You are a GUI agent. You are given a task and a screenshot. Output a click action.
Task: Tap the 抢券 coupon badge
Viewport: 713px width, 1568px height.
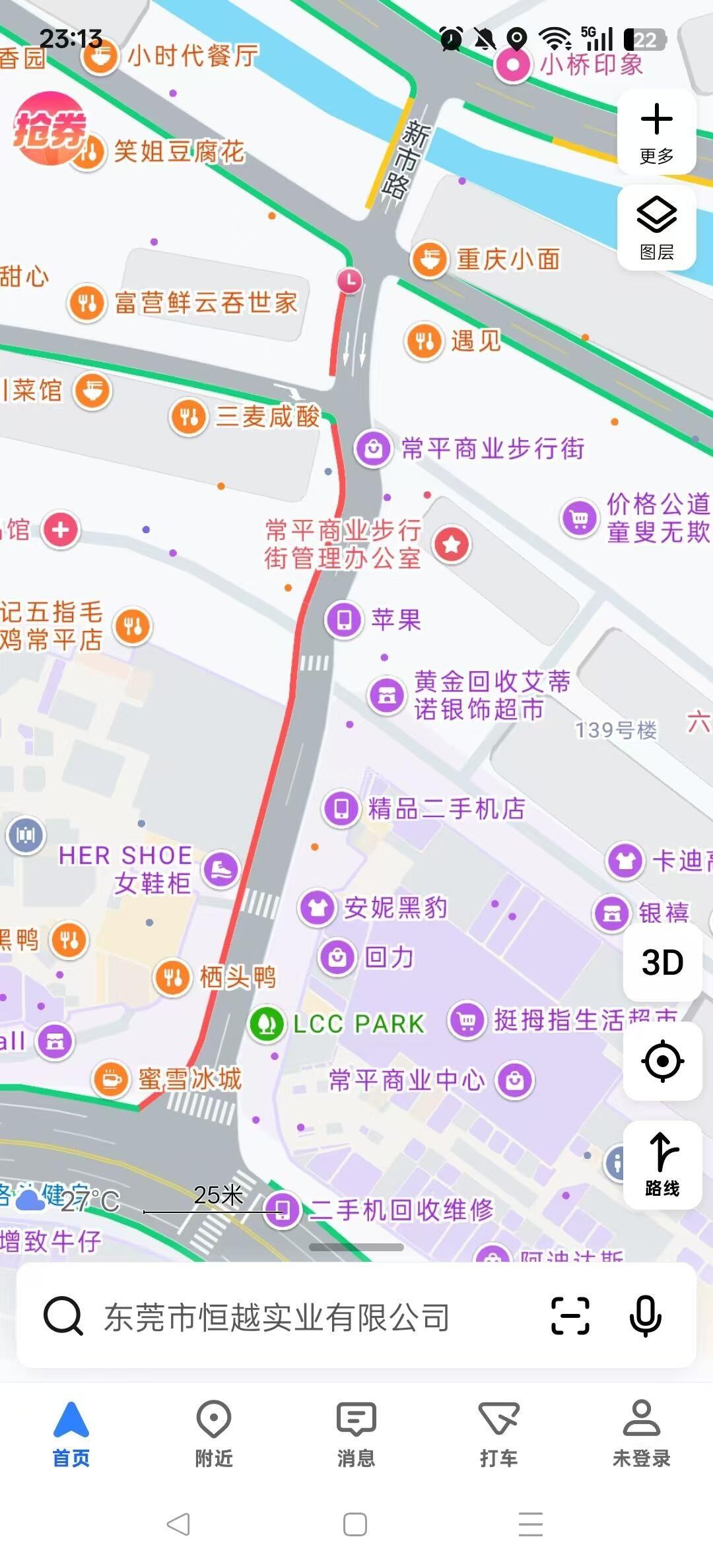[50, 127]
